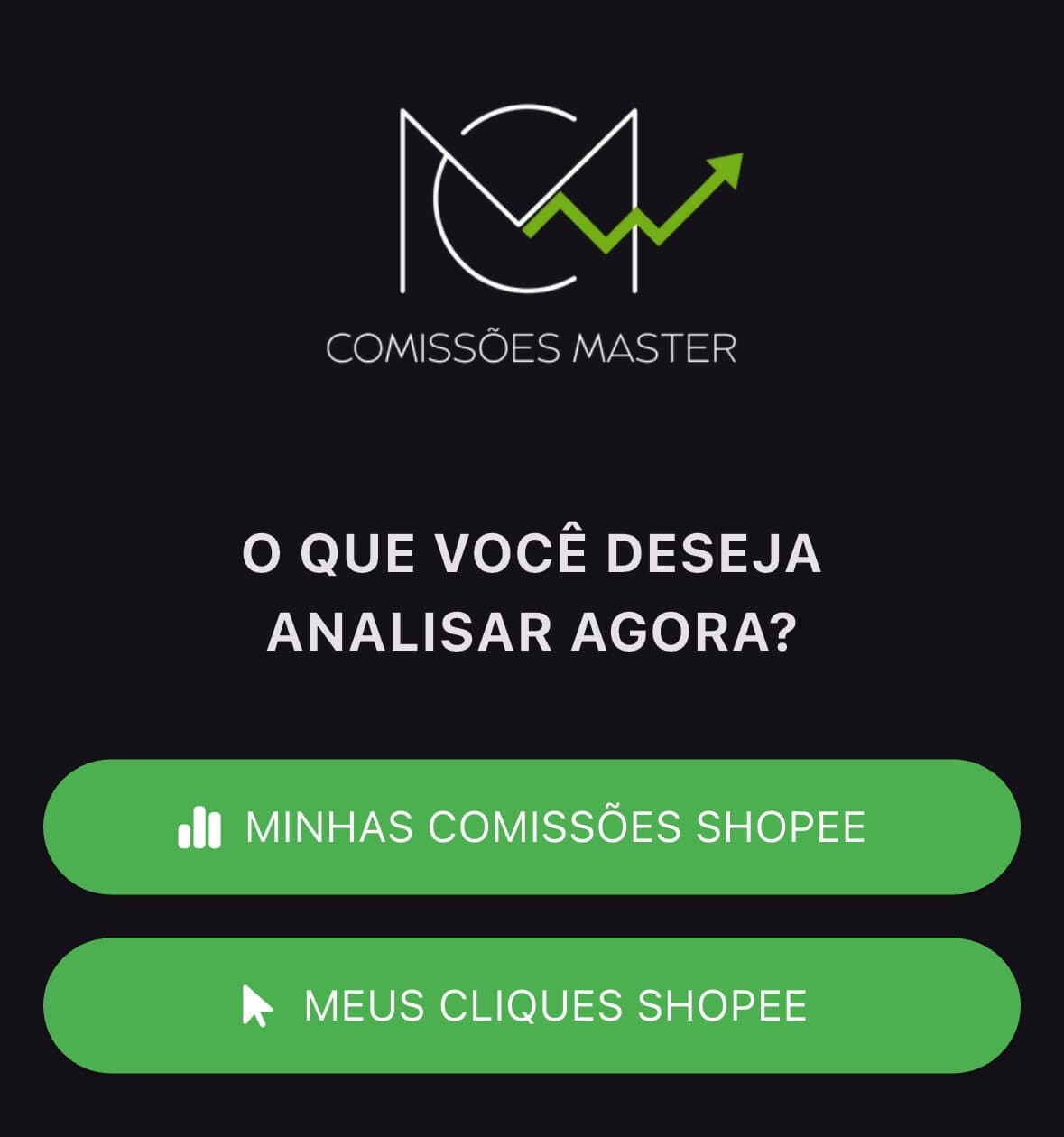Click the Shopee clicks analysis option
Image resolution: width=1064 pixels, height=1137 pixels.
coord(532,1006)
